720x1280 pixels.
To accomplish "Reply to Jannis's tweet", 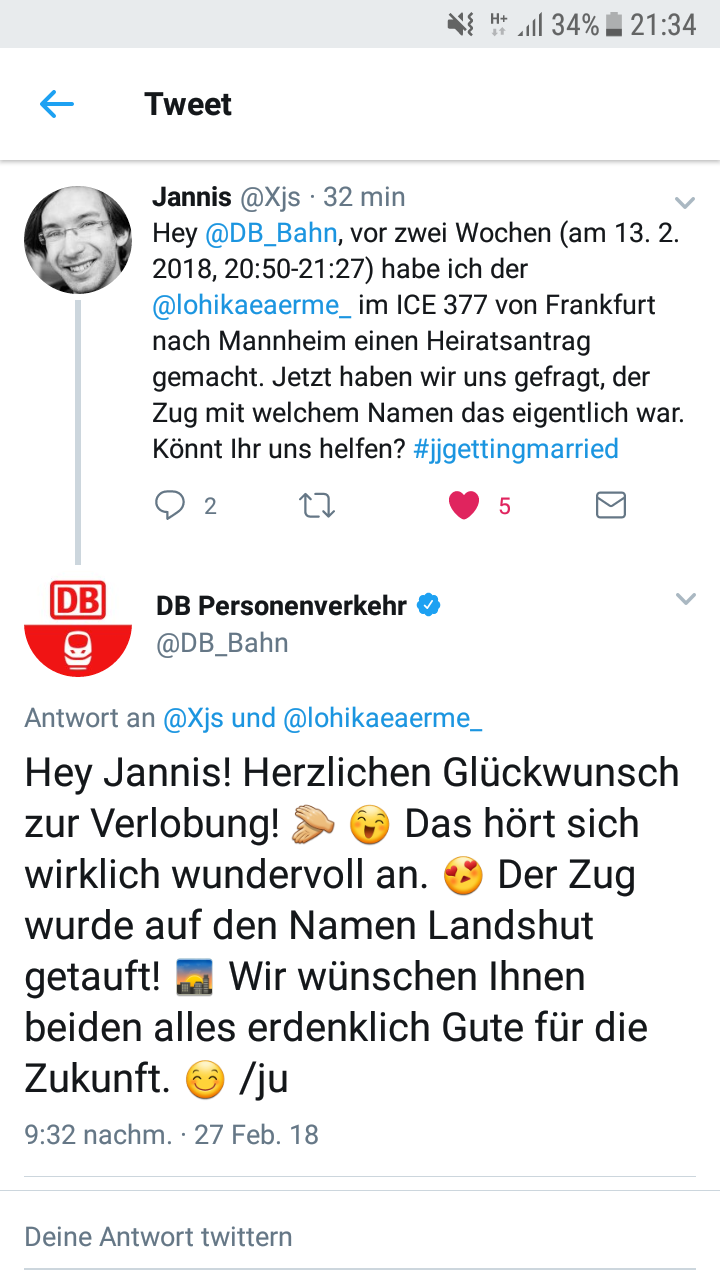I will tap(171, 506).
